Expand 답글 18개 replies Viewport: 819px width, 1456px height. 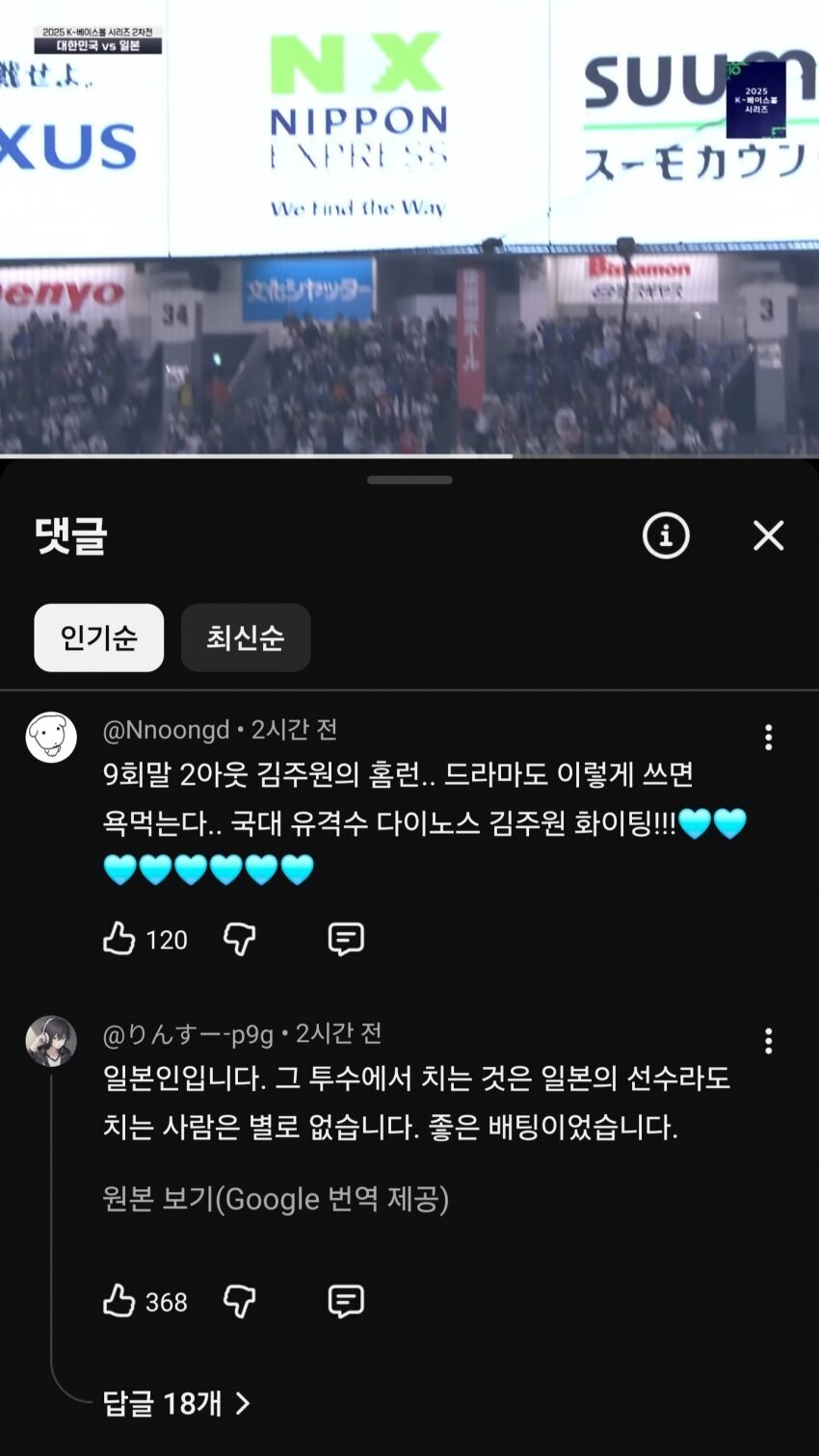176,1403
